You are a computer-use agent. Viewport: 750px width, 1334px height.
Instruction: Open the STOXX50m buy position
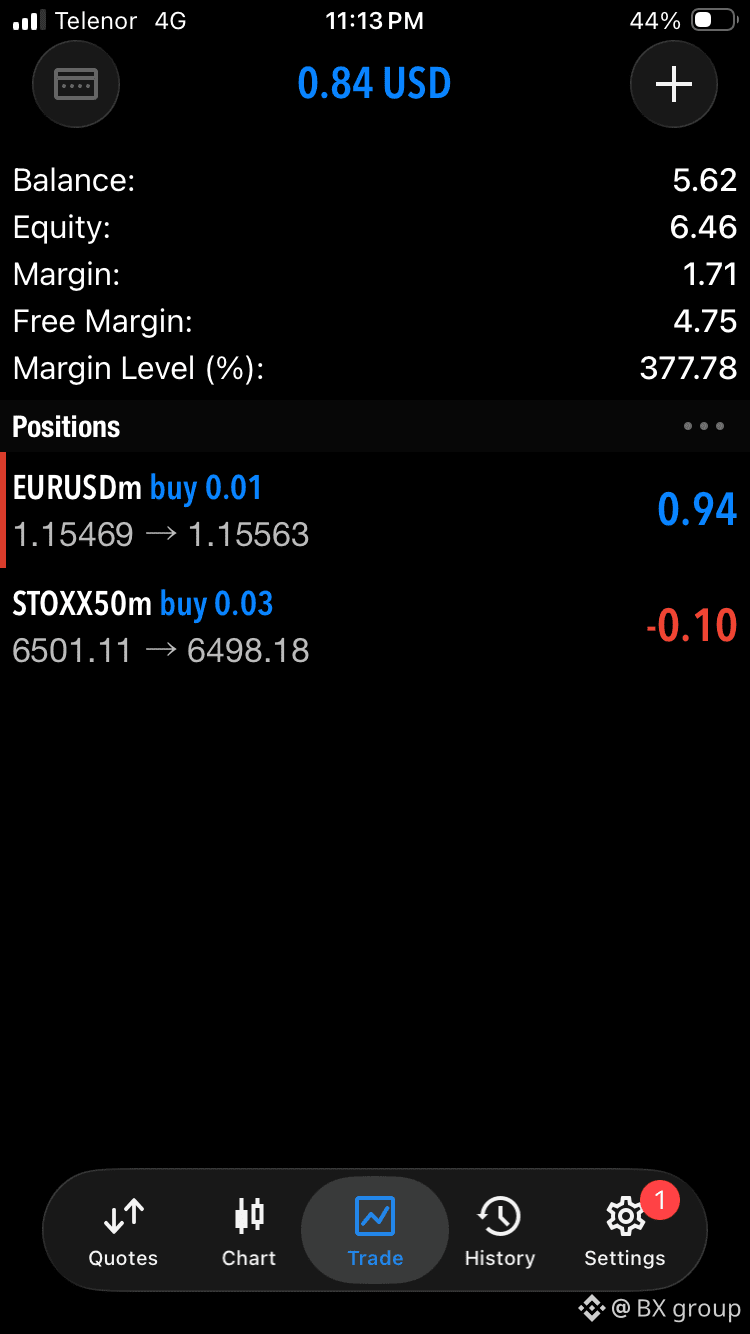click(x=375, y=626)
